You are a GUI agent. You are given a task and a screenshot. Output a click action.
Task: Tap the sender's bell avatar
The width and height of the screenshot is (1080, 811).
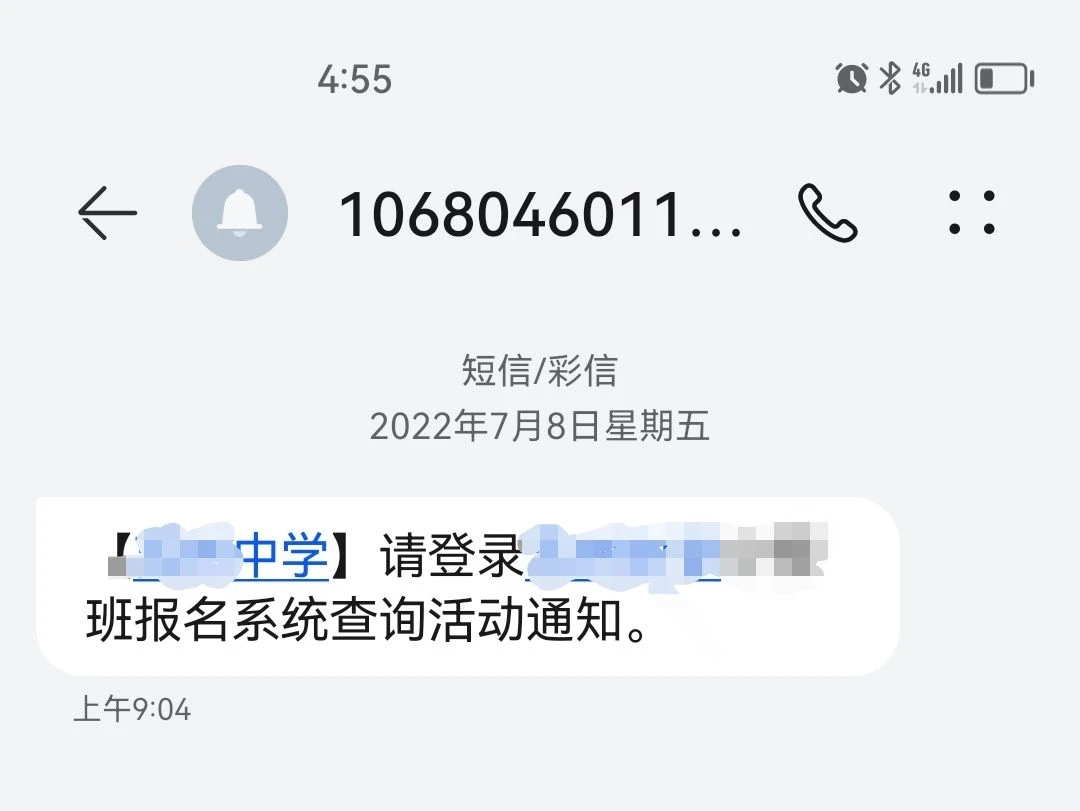coord(240,213)
